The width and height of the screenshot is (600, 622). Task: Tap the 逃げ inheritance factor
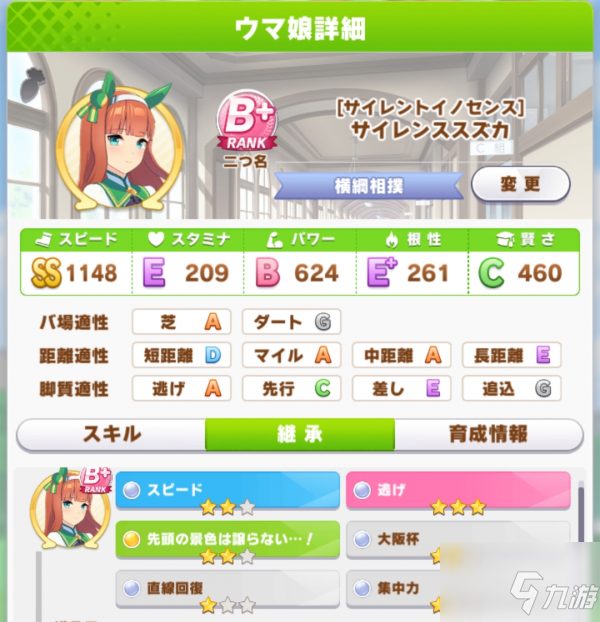[458, 491]
